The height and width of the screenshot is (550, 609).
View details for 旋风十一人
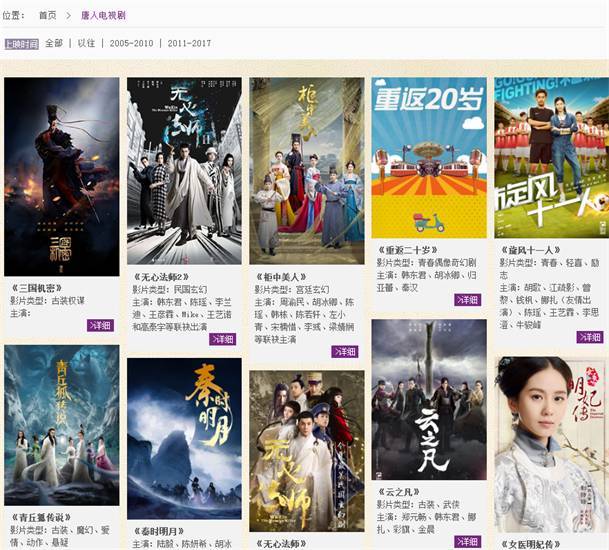tap(590, 337)
